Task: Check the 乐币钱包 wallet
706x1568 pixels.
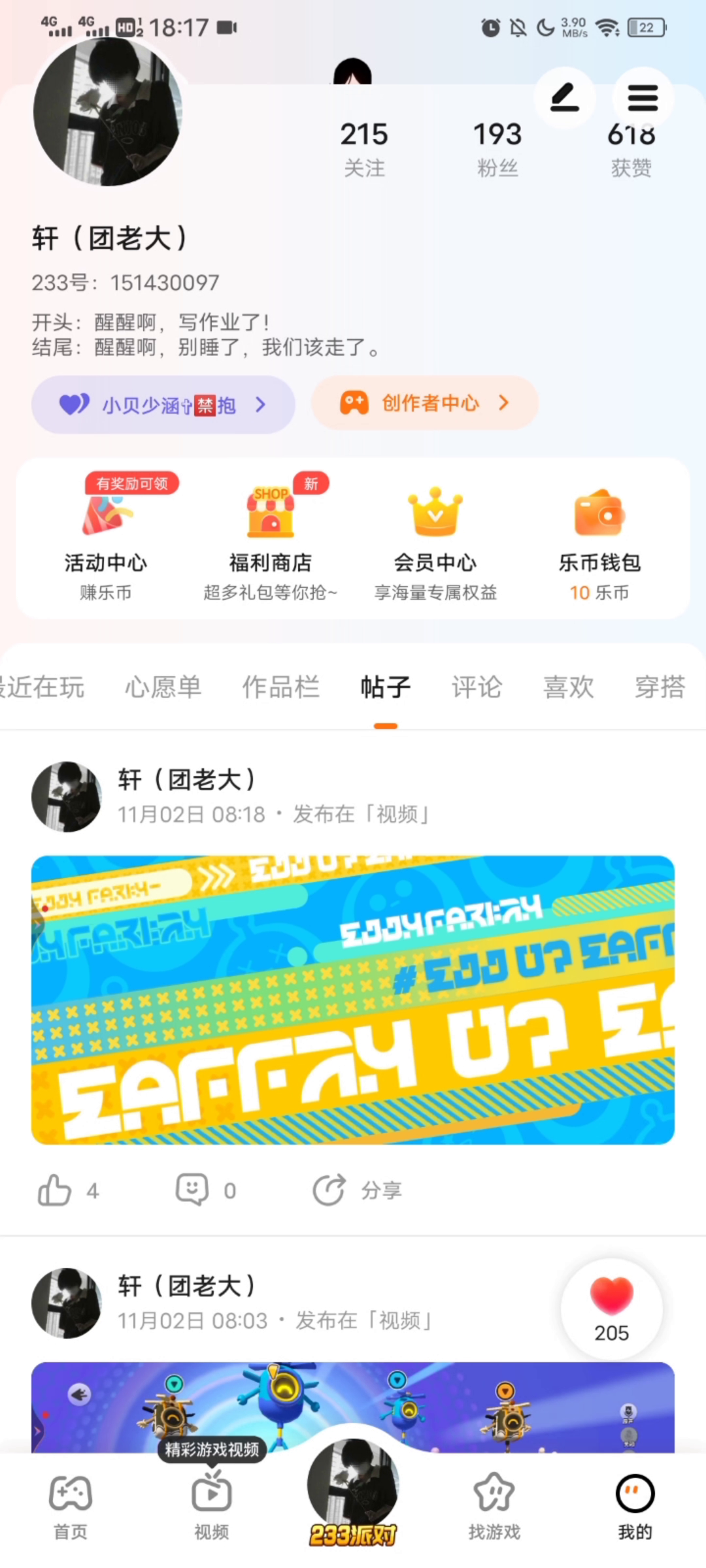Action: (599, 539)
